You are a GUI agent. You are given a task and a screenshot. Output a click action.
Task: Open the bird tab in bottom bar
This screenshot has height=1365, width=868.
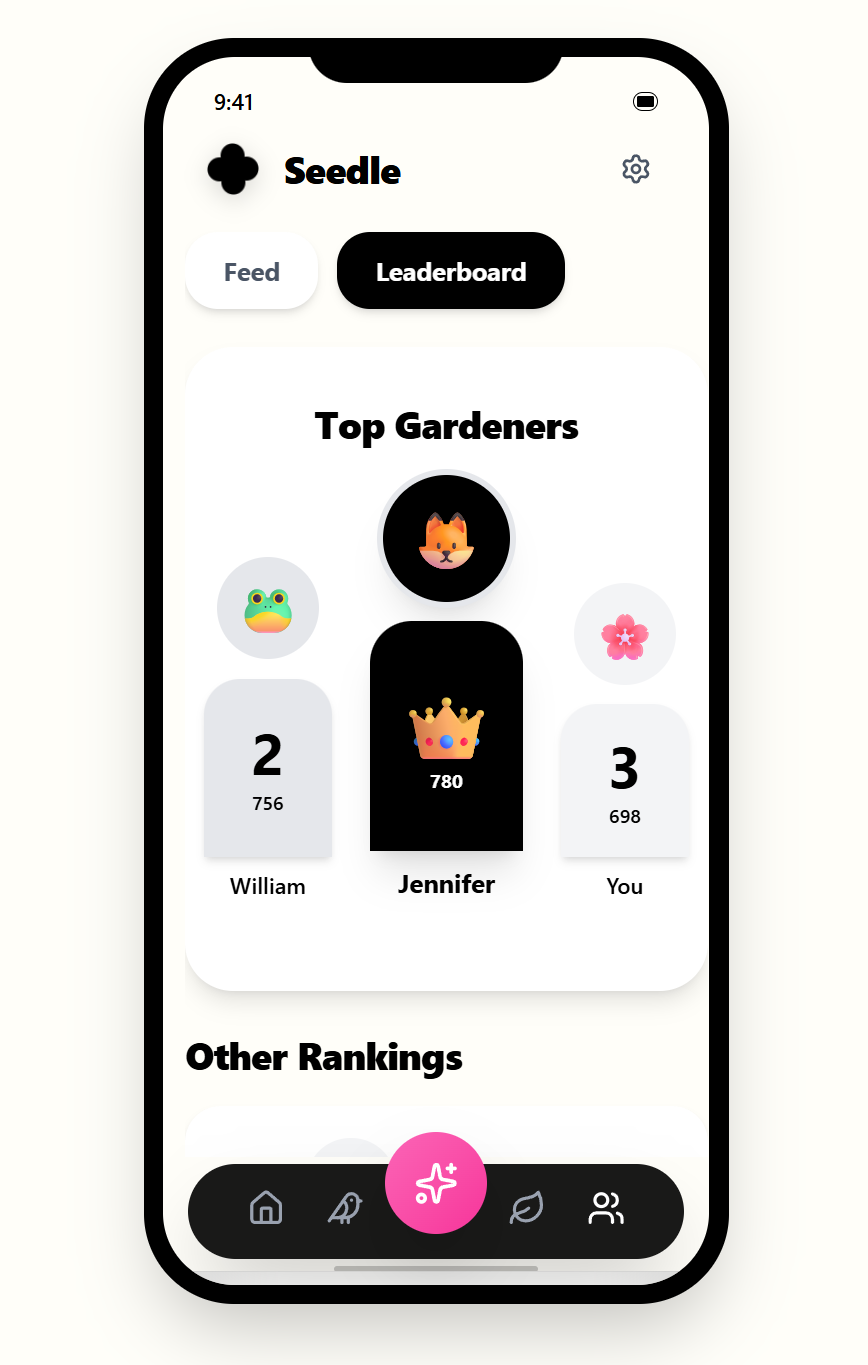(x=346, y=1208)
